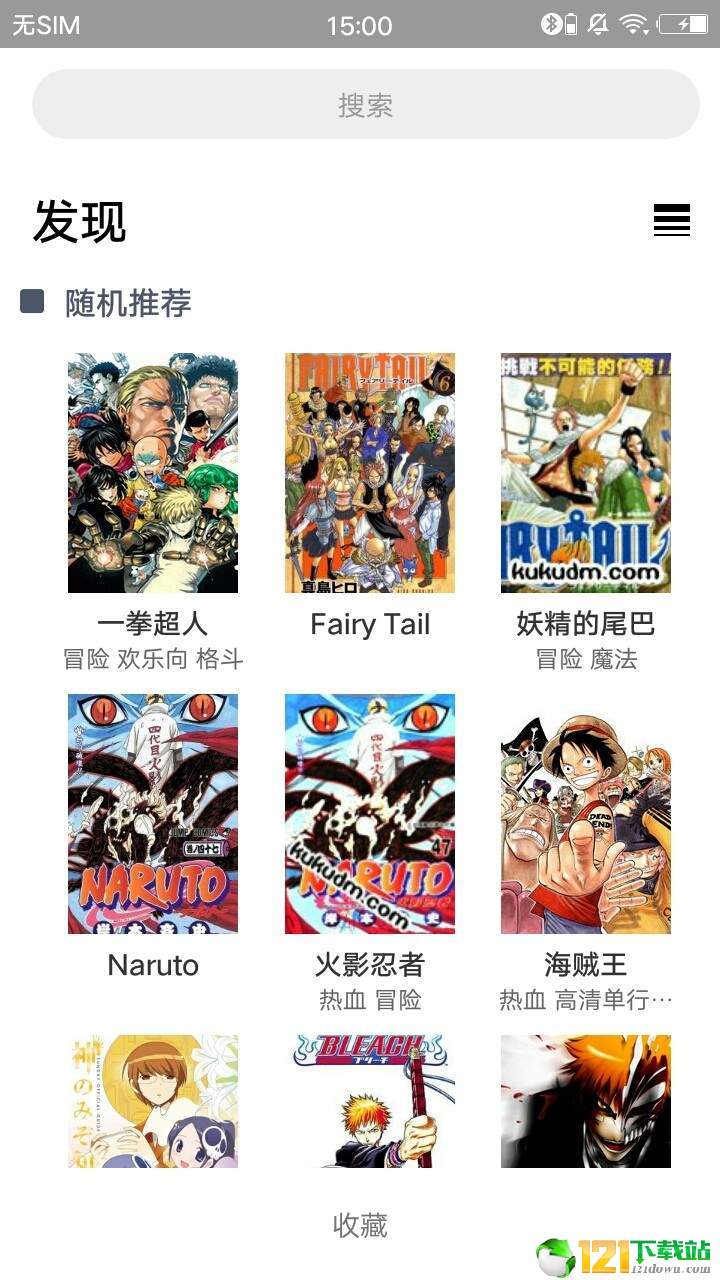Open the 火影忍者 comic
Screen dimensions: 720x1280
(x=369, y=813)
